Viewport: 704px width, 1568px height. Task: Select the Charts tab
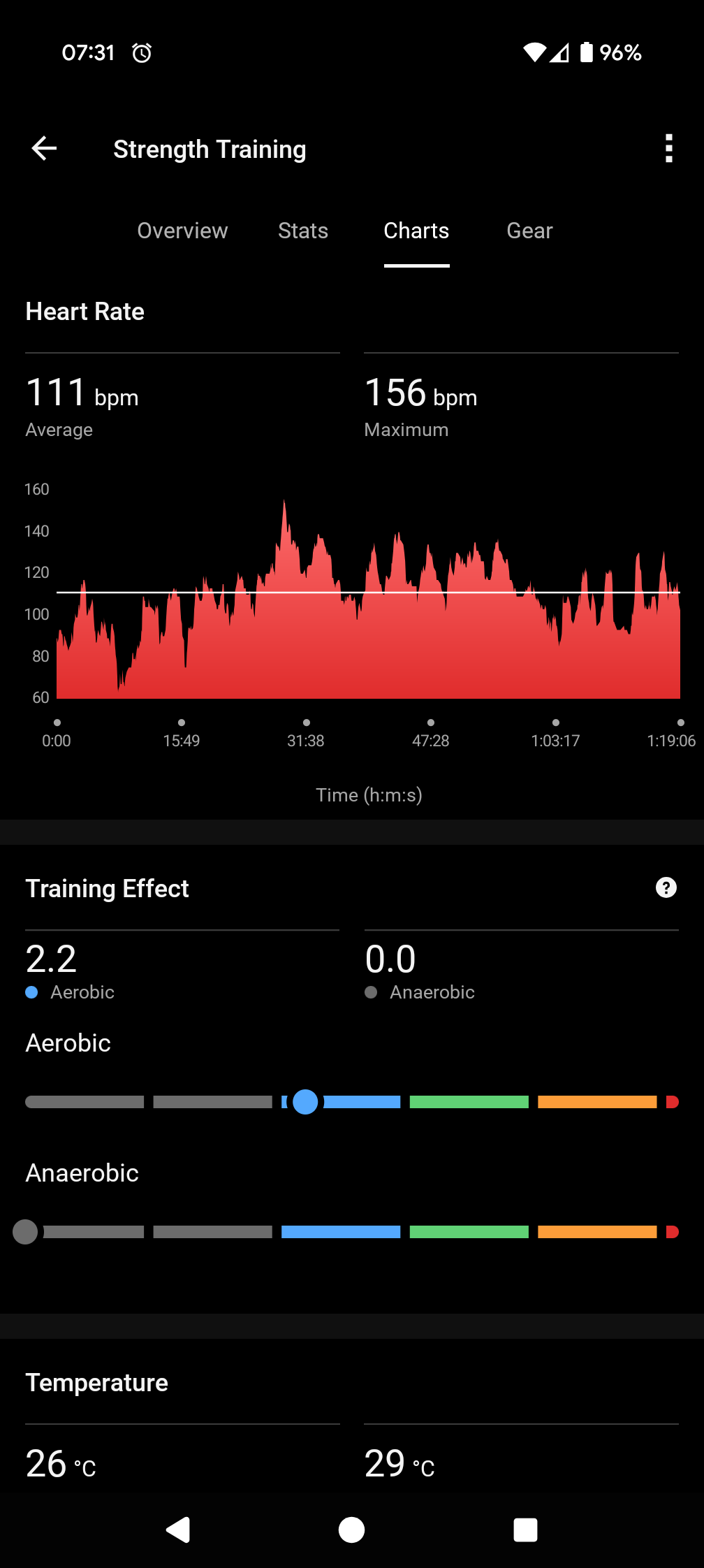point(416,231)
